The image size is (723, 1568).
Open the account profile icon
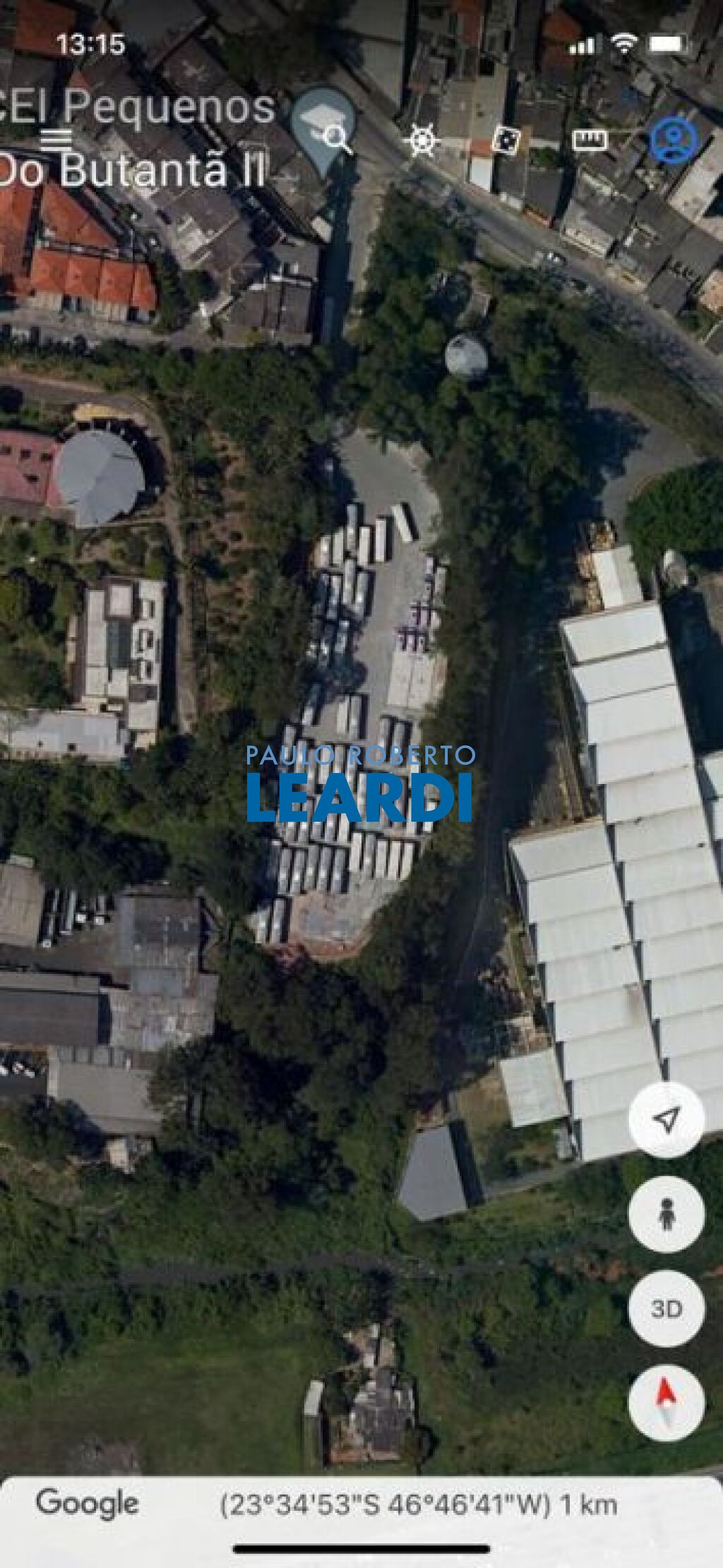(x=673, y=139)
